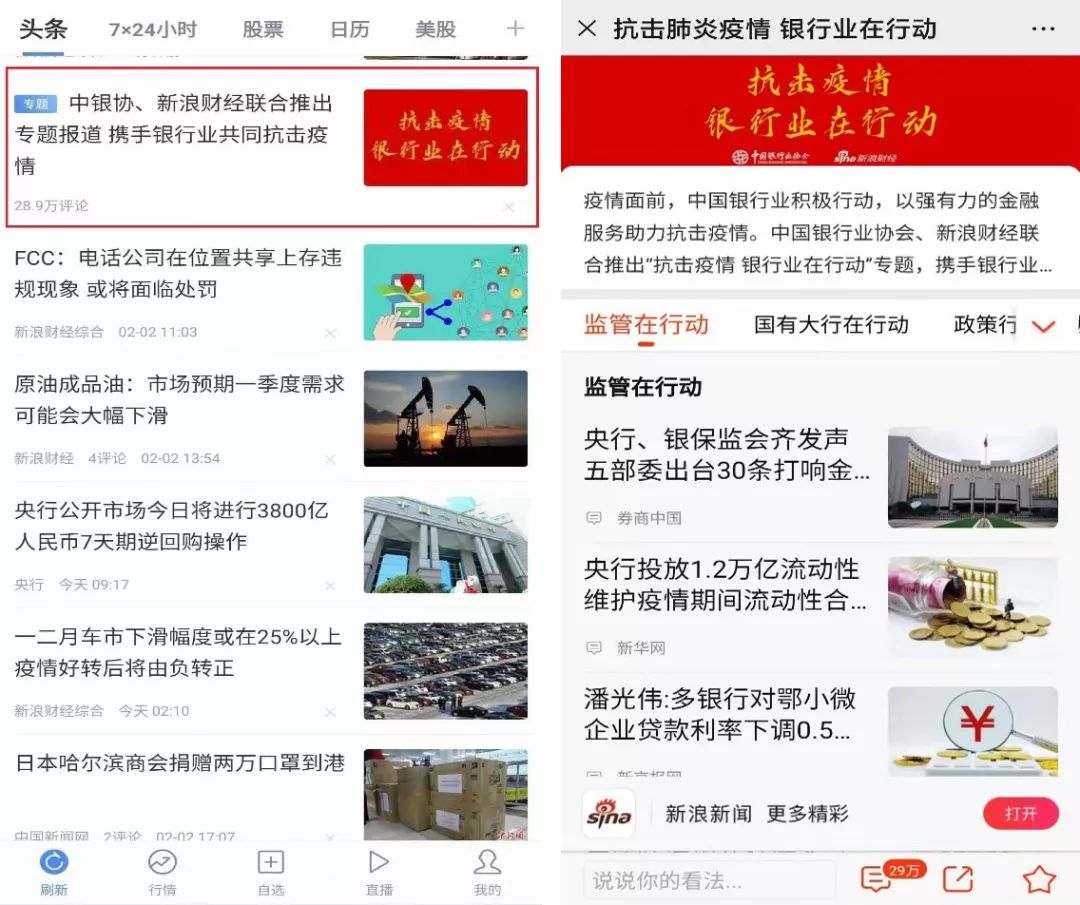
Task: Open the 原油成品油 market forecast article
Action: tap(180, 399)
